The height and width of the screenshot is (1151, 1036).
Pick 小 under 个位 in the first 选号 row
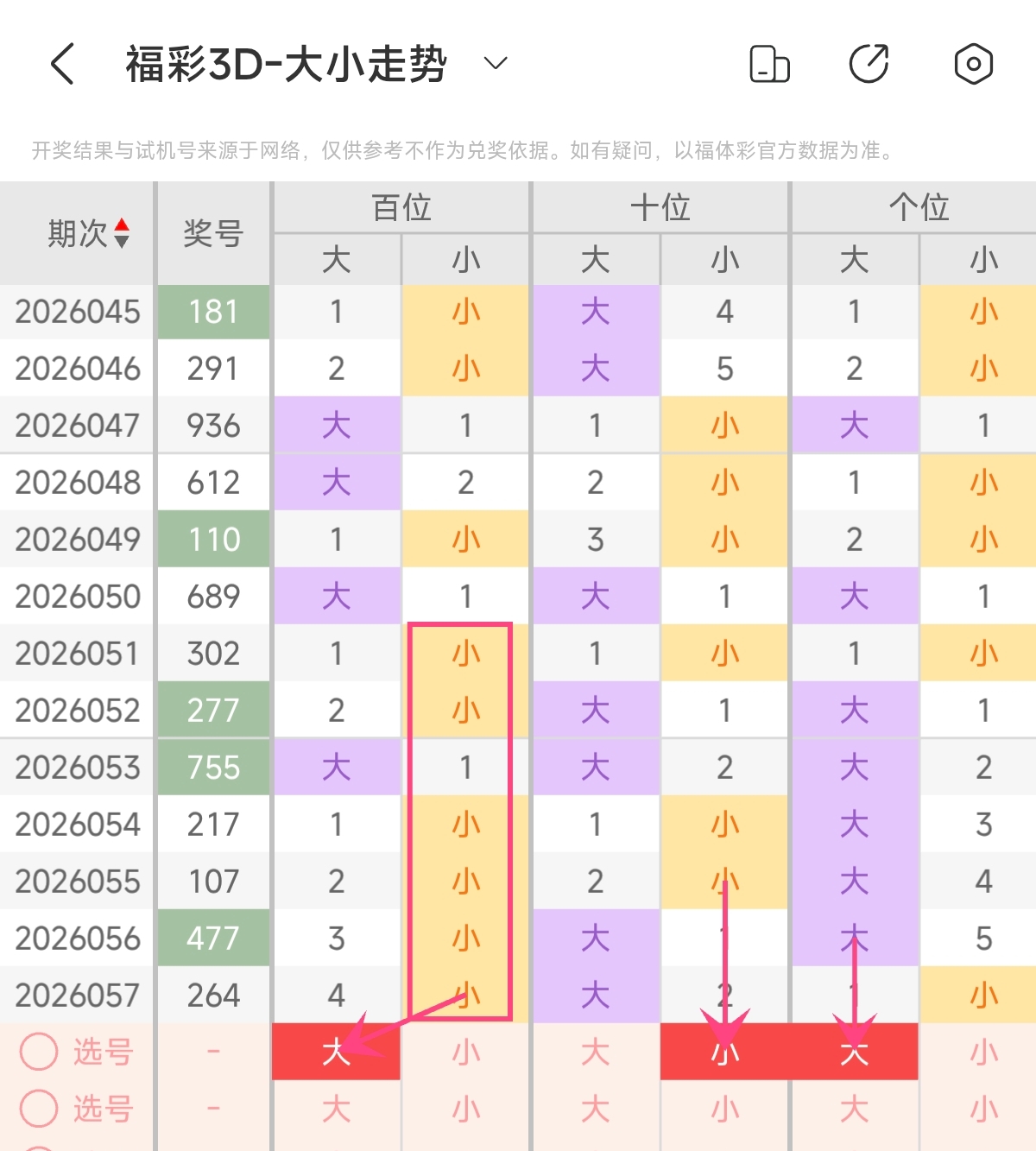[x=983, y=1052]
